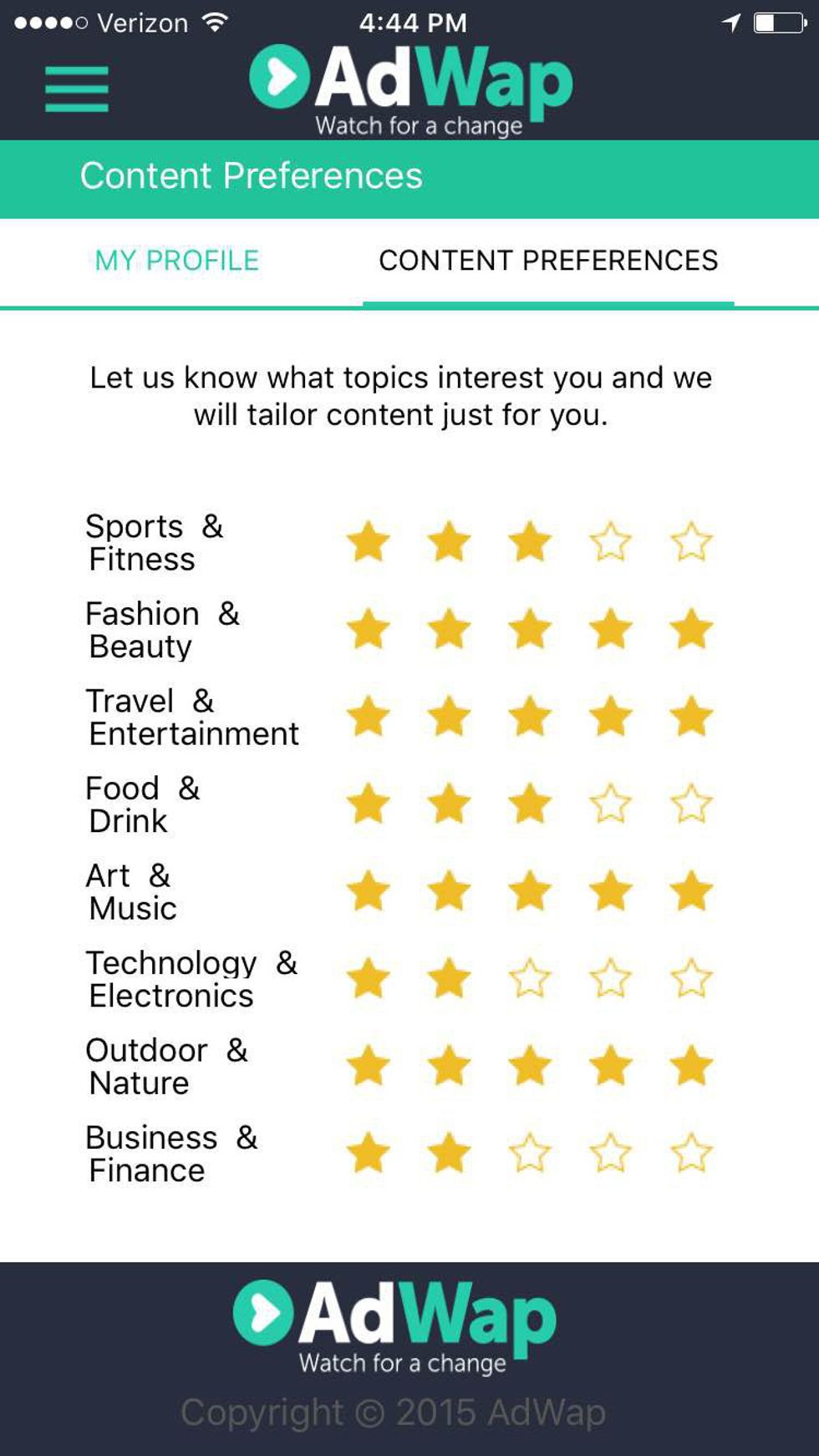Give Sports & Fitness five stars
819x1456 pixels.
point(692,542)
